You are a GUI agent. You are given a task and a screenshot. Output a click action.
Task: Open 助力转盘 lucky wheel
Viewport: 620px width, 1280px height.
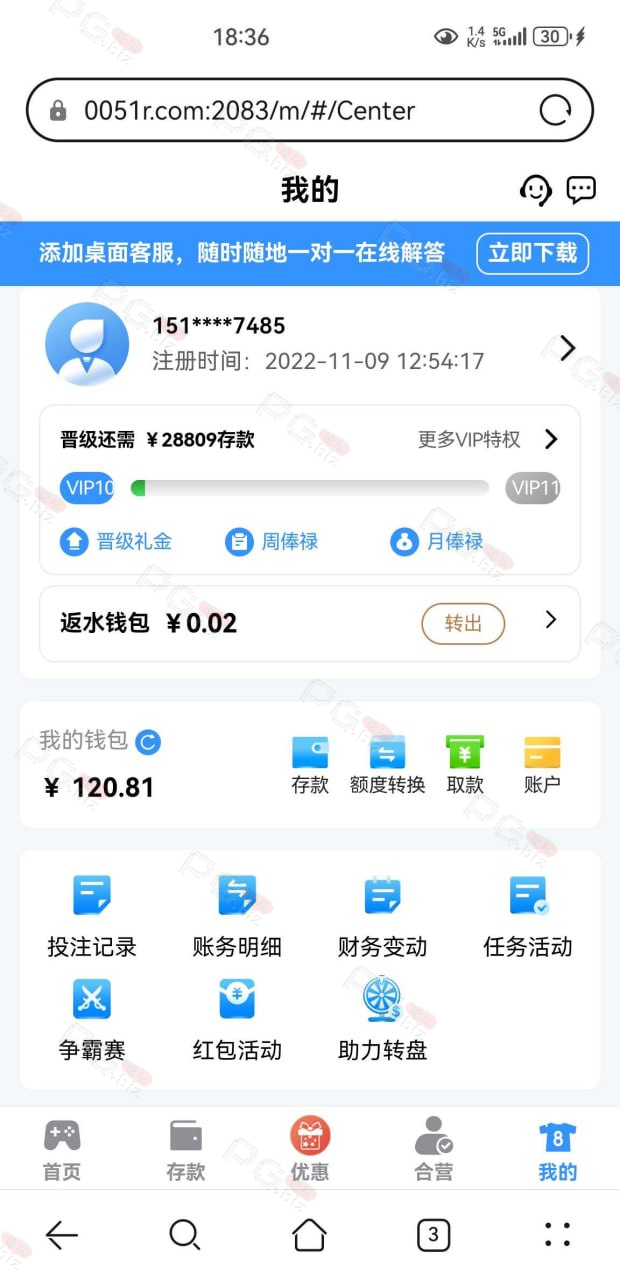[x=382, y=1018]
